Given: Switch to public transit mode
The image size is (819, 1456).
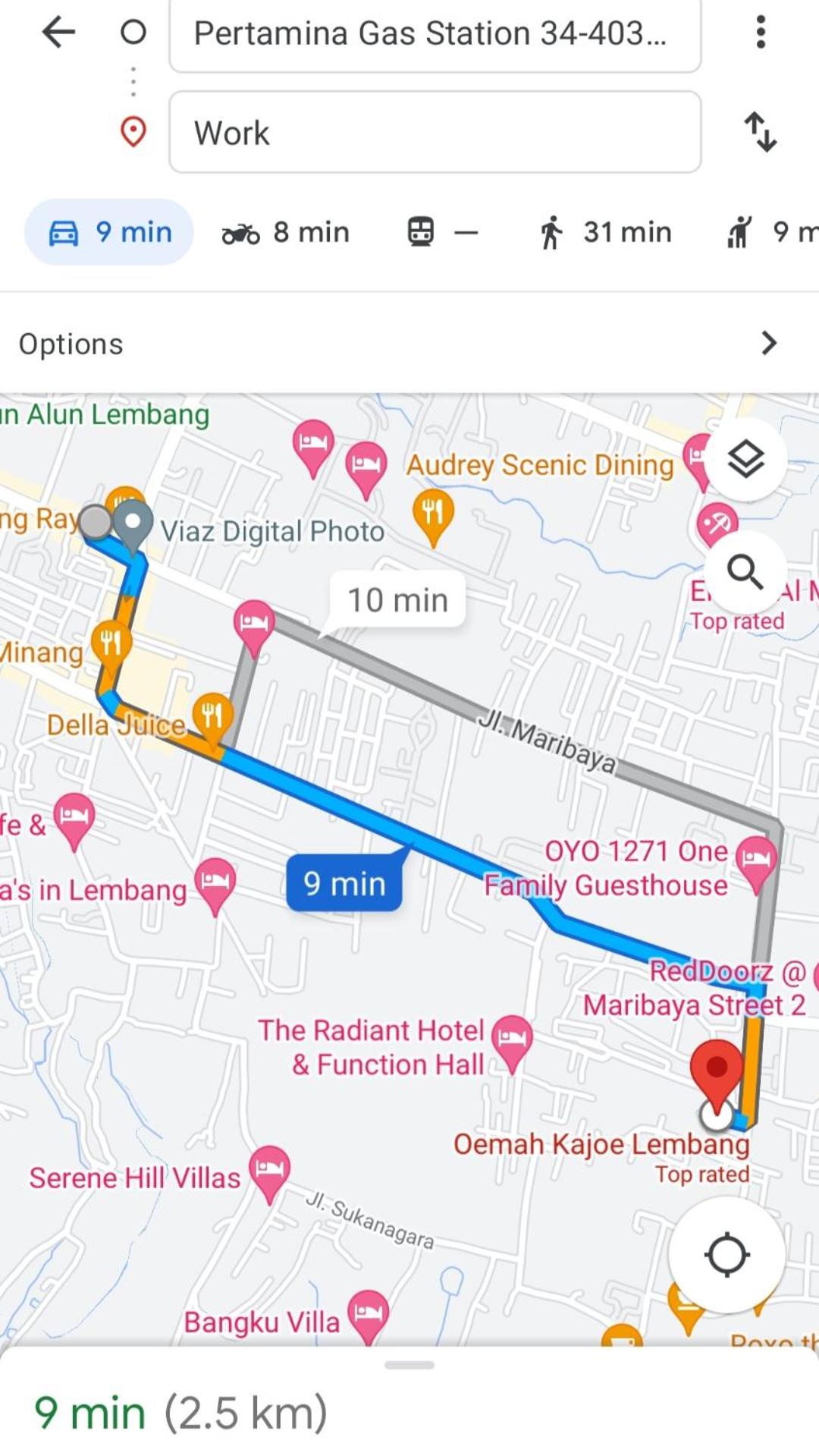Looking at the screenshot, I should coord(443,232).
